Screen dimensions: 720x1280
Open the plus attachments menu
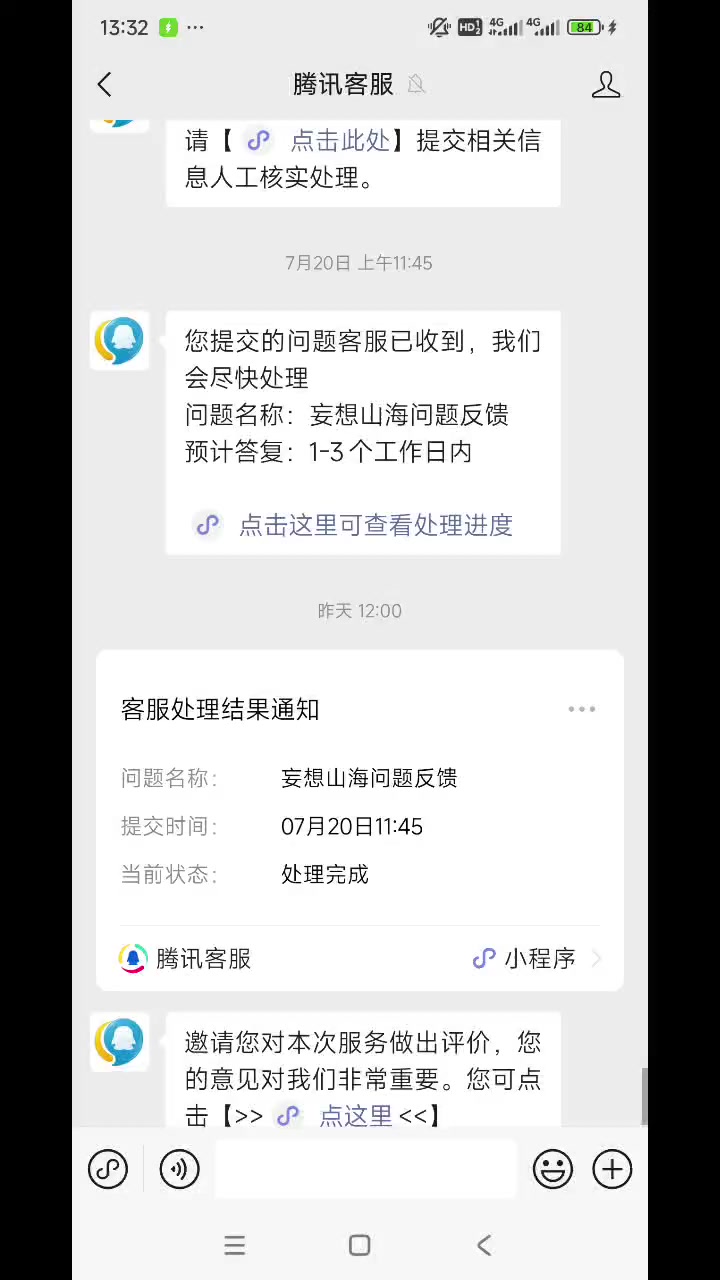pos(612,1169)
